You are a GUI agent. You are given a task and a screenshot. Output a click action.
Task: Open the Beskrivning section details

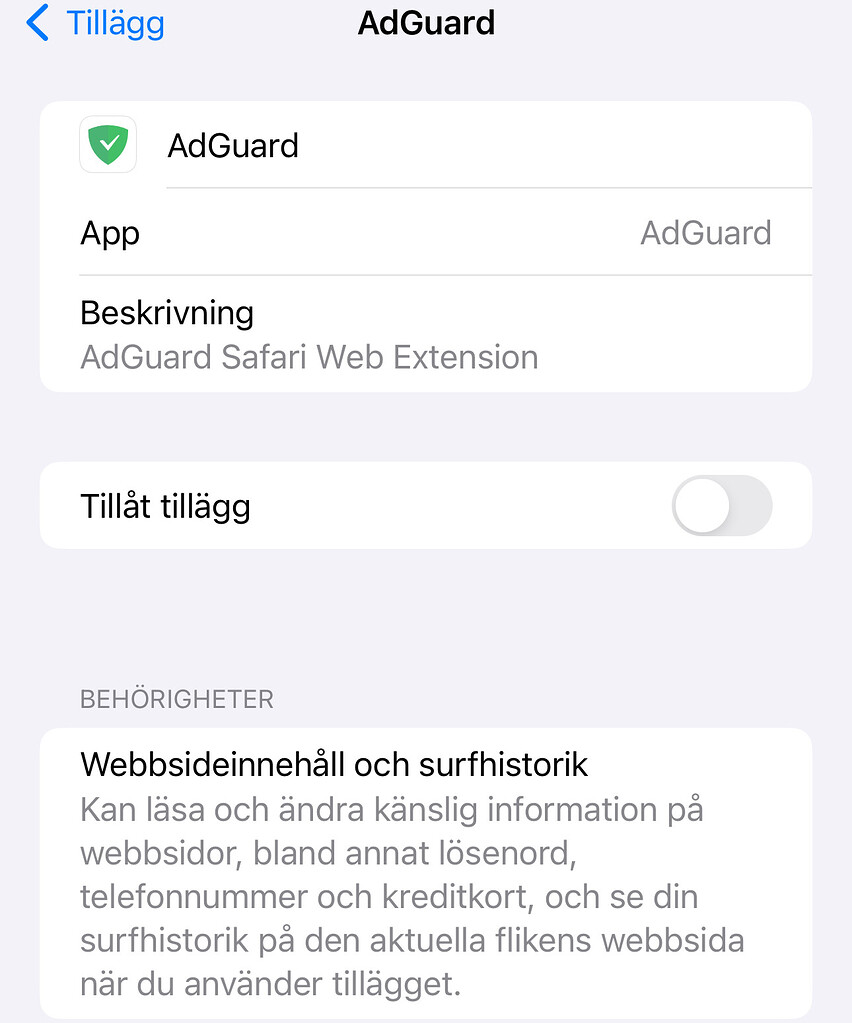pyautogui.click(x=426, y=334)
